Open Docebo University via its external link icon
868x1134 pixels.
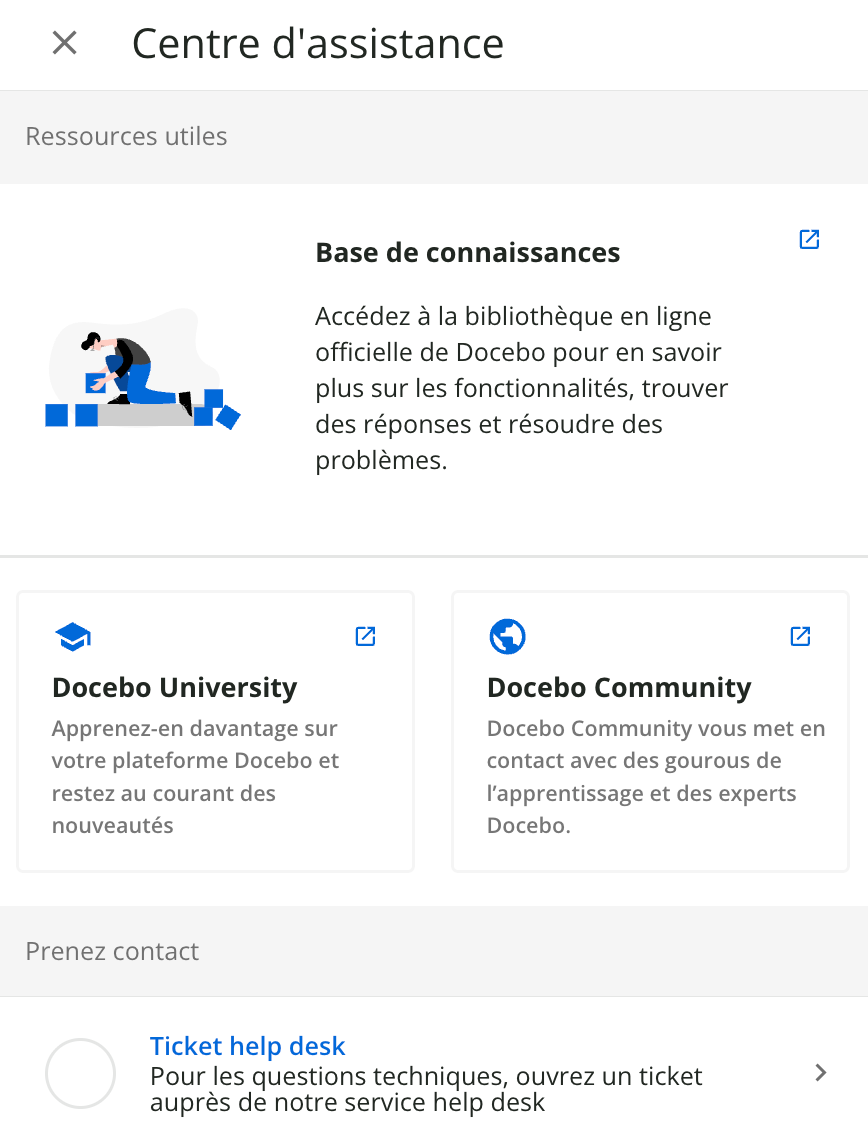tap(365, 636)
